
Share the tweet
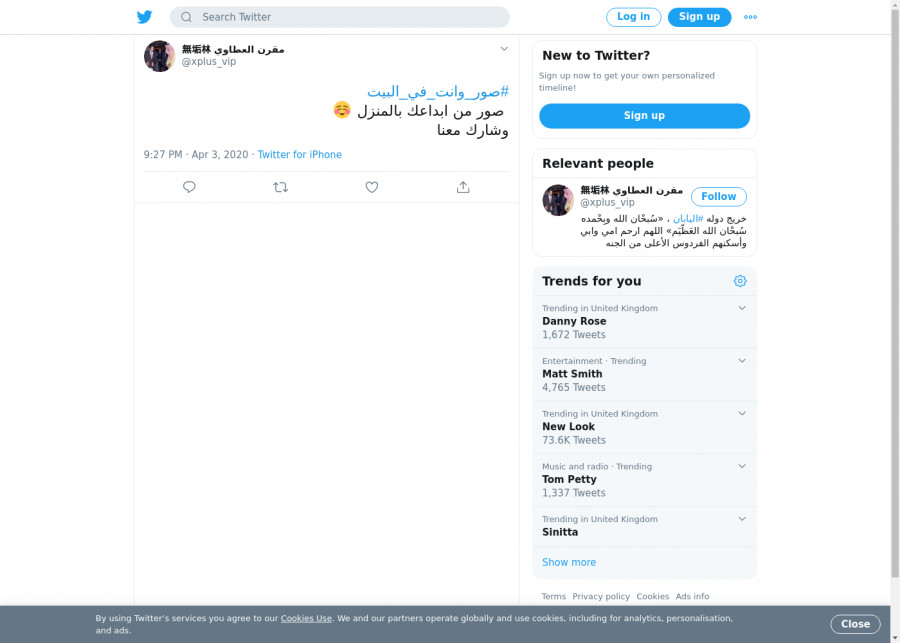pyautogui.click(x=462, y=187)
